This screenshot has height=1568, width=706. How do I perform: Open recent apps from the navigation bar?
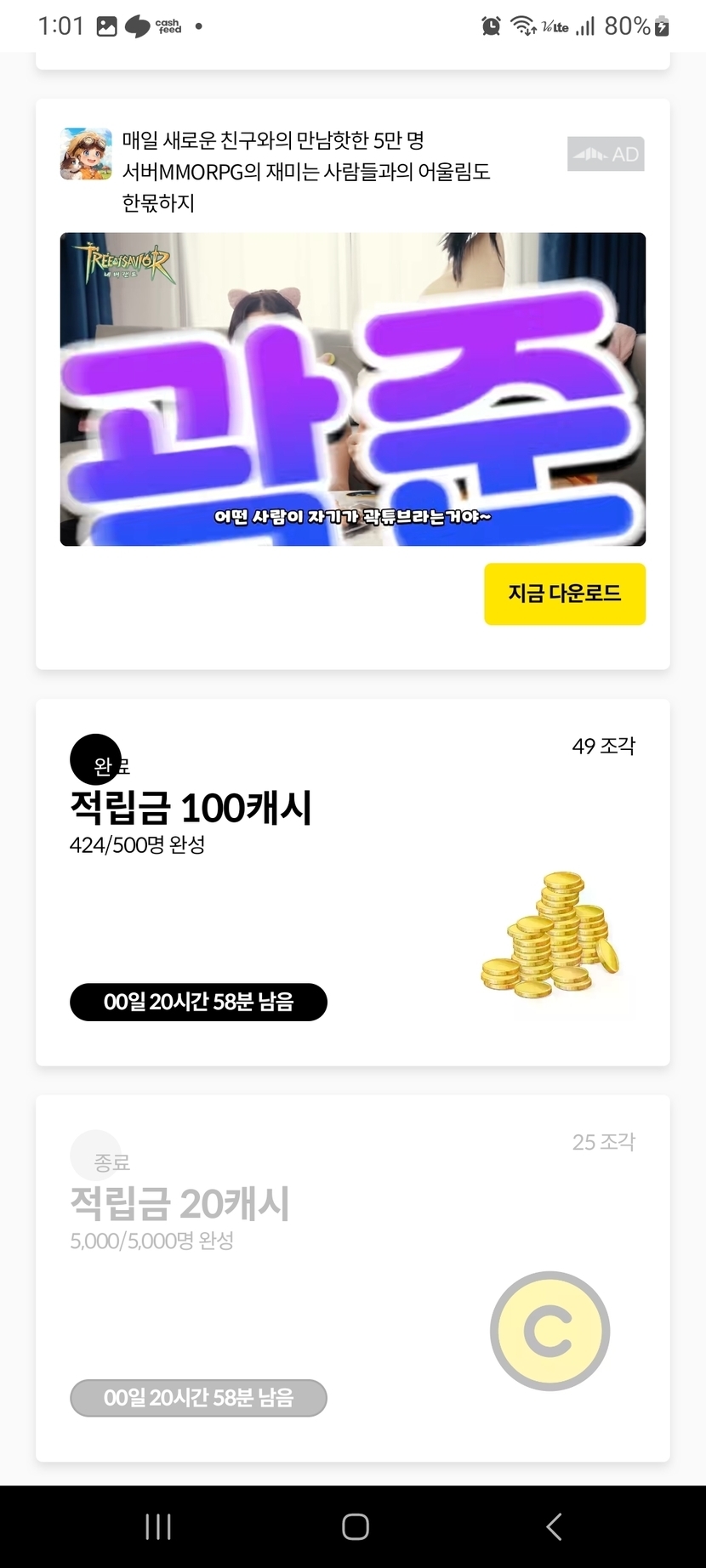(158, 1526)
